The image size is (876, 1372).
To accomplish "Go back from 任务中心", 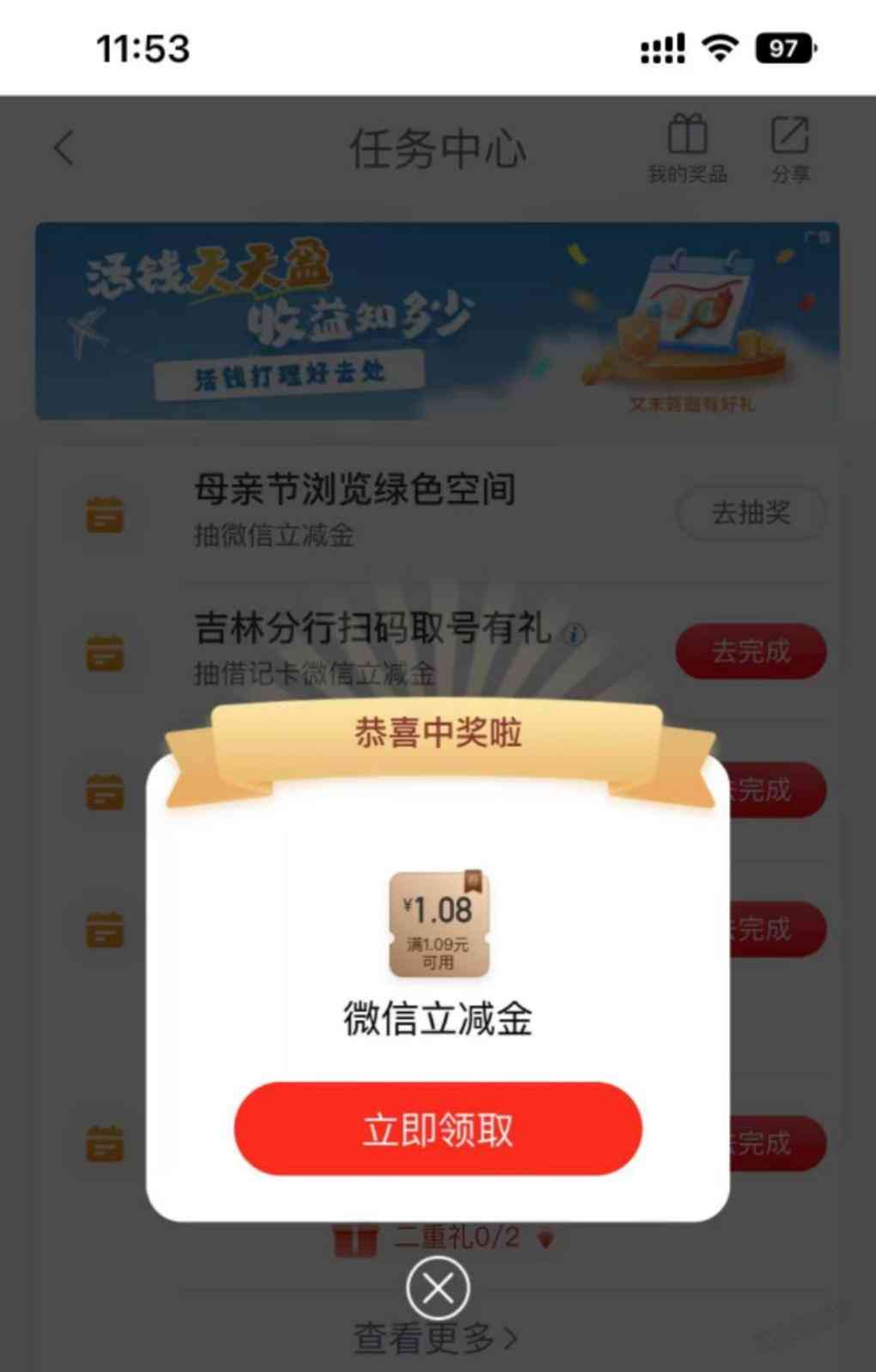I will pos(64,148).
